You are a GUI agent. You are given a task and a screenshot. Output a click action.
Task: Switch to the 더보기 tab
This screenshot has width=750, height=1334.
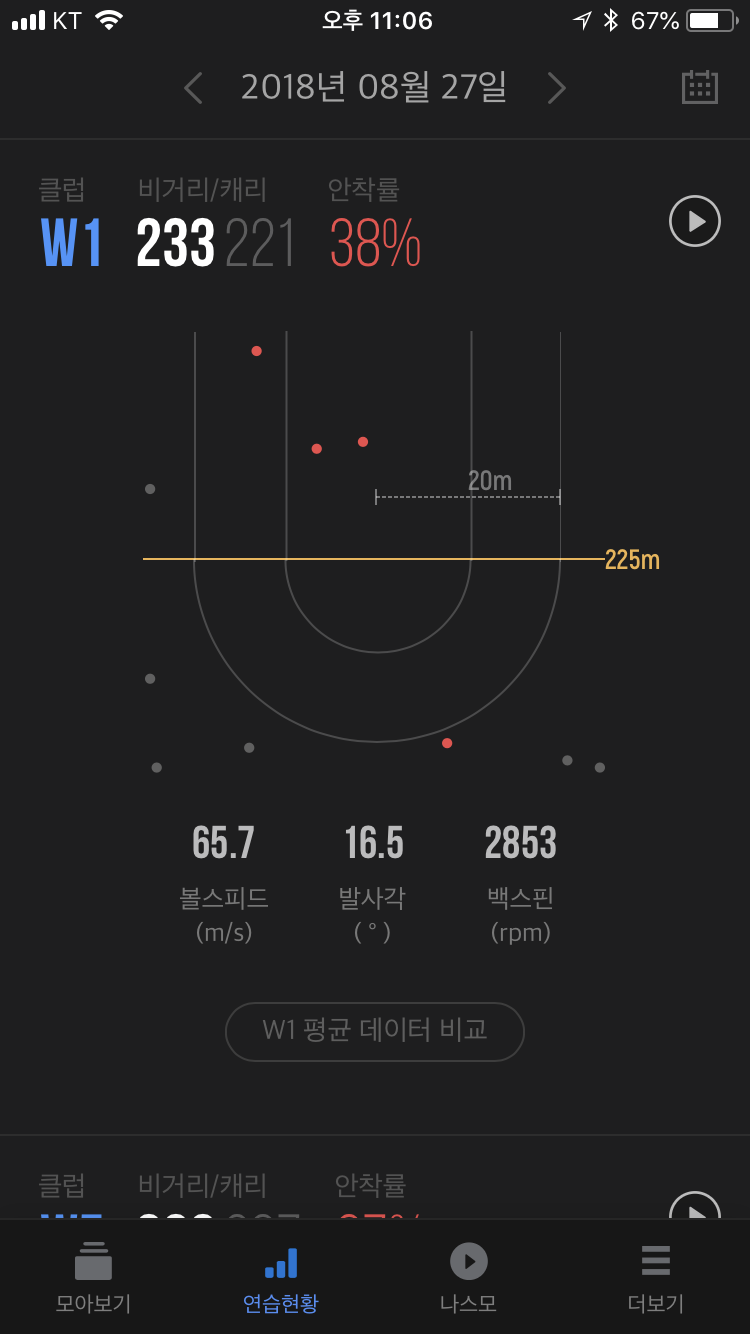pos(655,1277)
